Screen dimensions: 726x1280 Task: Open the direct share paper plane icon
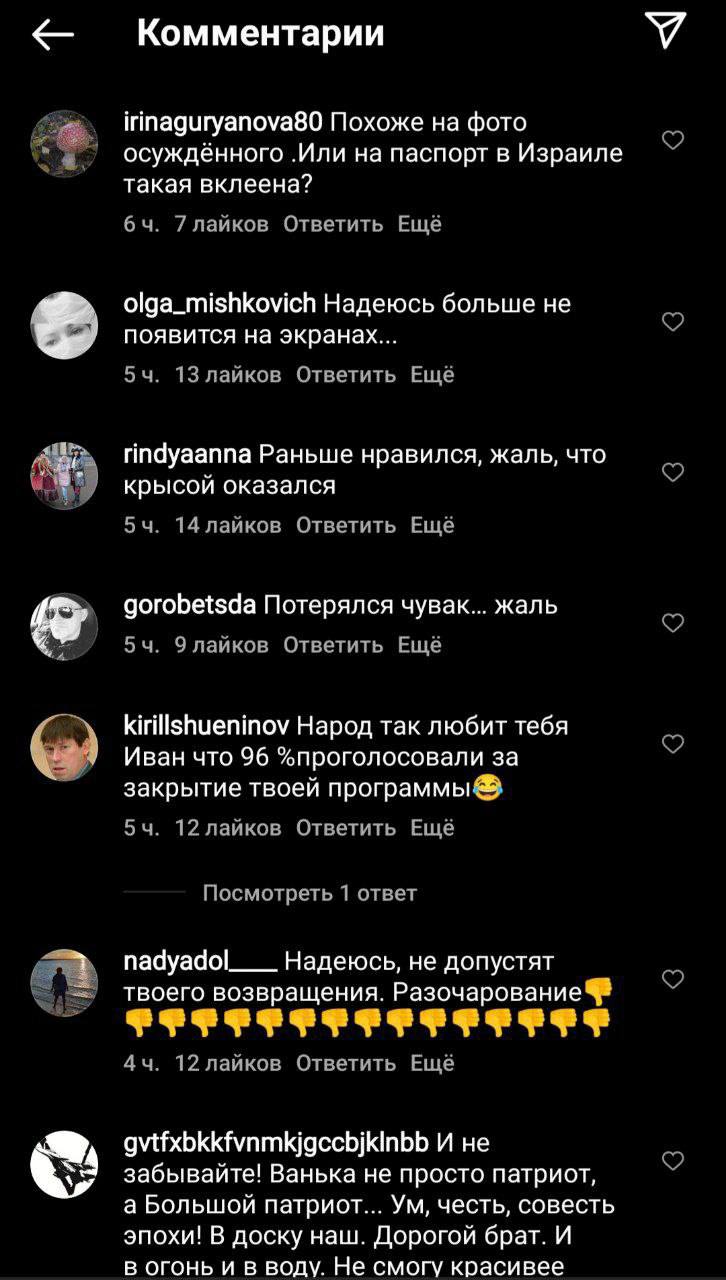tap(666, 32)
